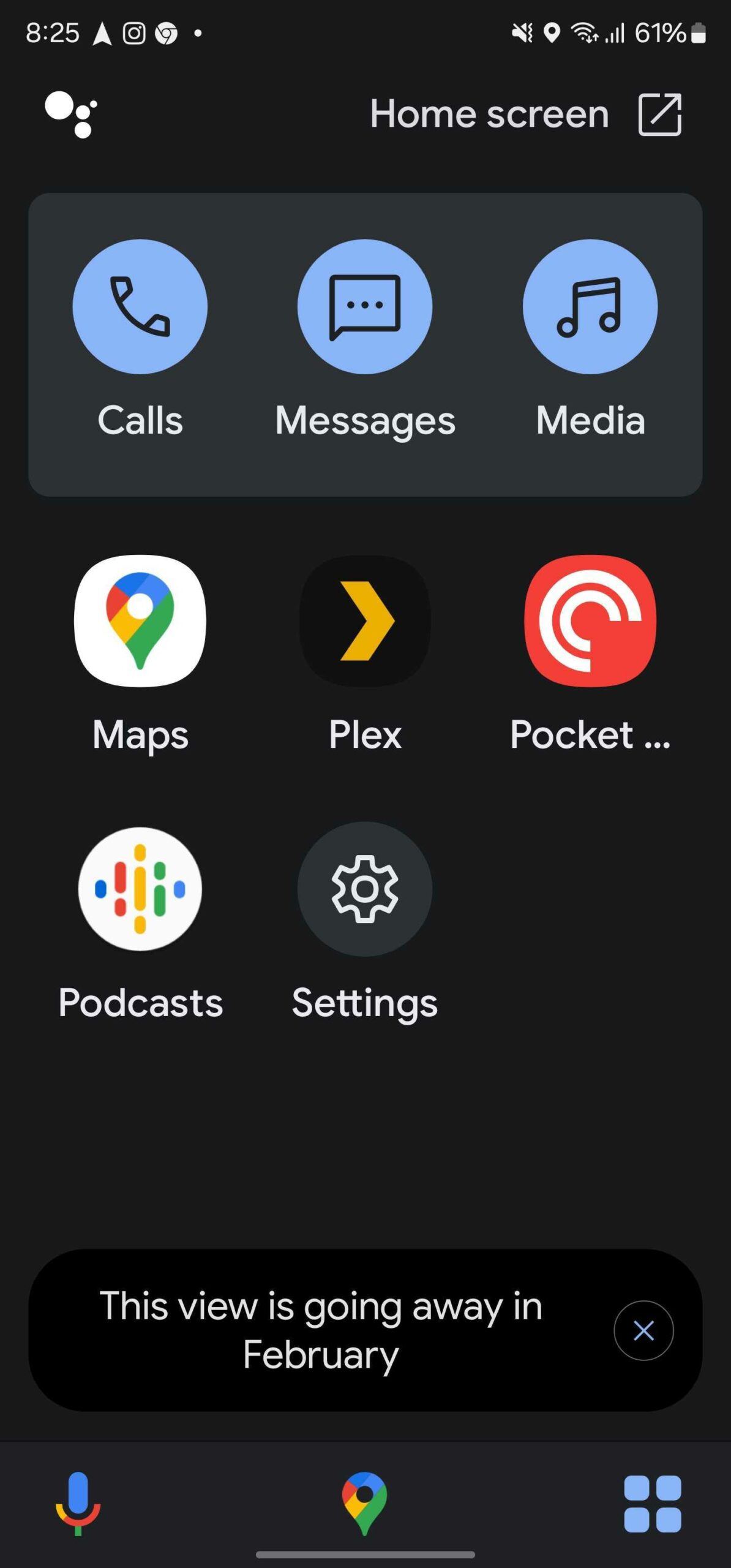The image size is (731, 1568).
Task: Open the Home screen exit icon
Action: pos(659,115)
